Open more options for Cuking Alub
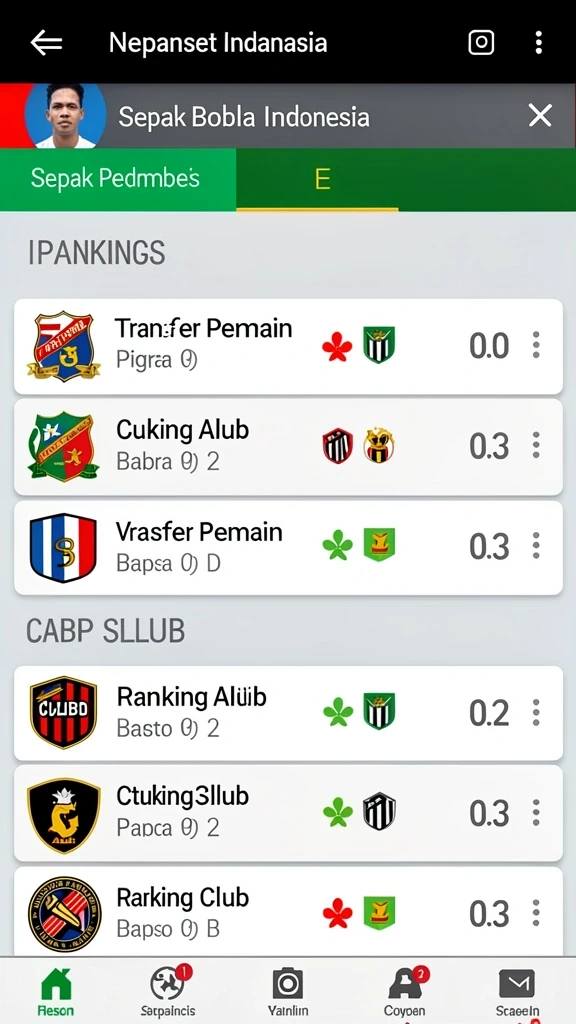 click(x=536, y=445)
